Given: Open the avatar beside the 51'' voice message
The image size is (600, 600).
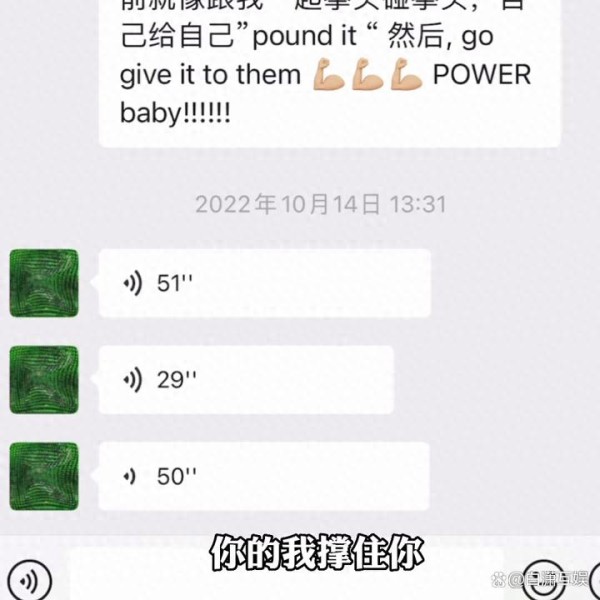Looking at the screenshot, I should (x=44, y=283).
